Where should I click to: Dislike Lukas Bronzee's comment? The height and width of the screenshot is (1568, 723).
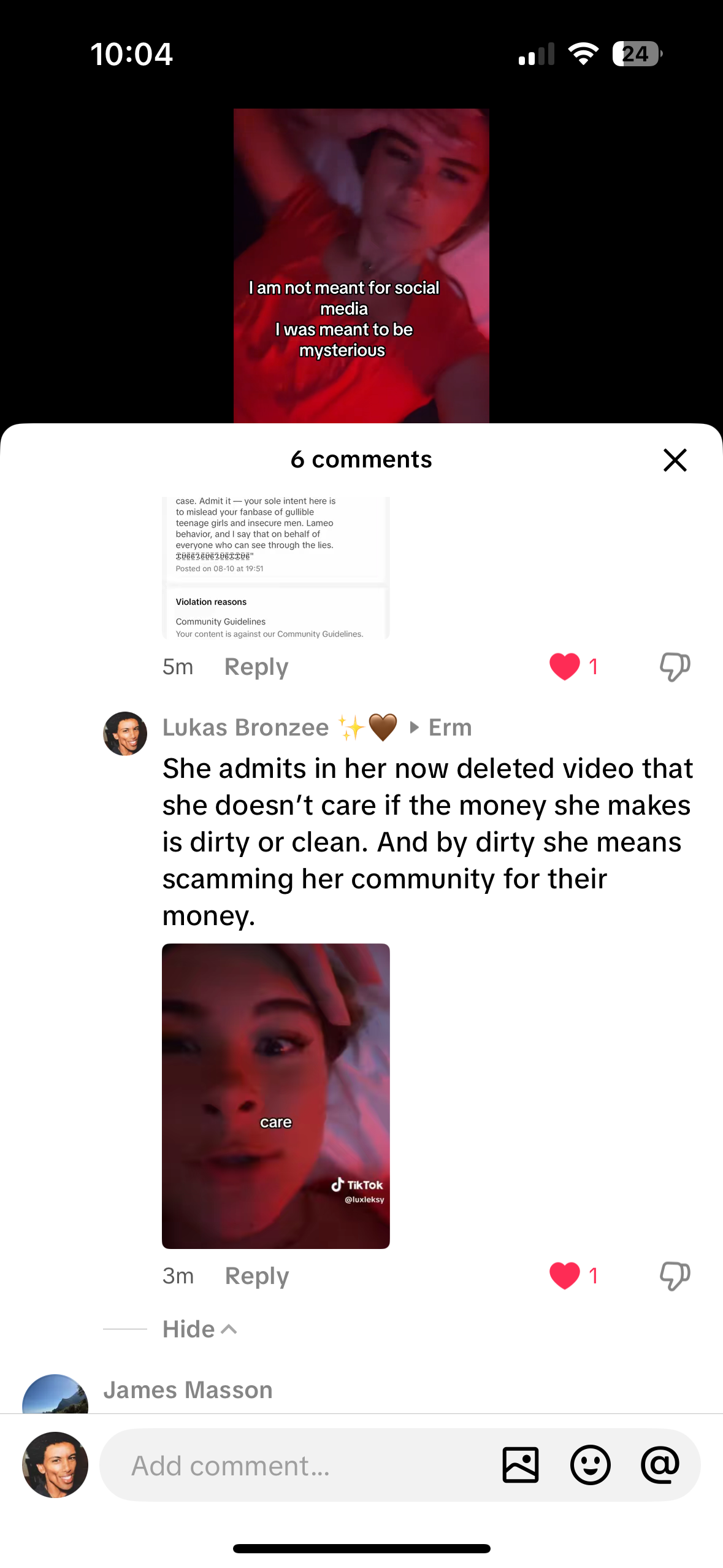[675, 1276]
